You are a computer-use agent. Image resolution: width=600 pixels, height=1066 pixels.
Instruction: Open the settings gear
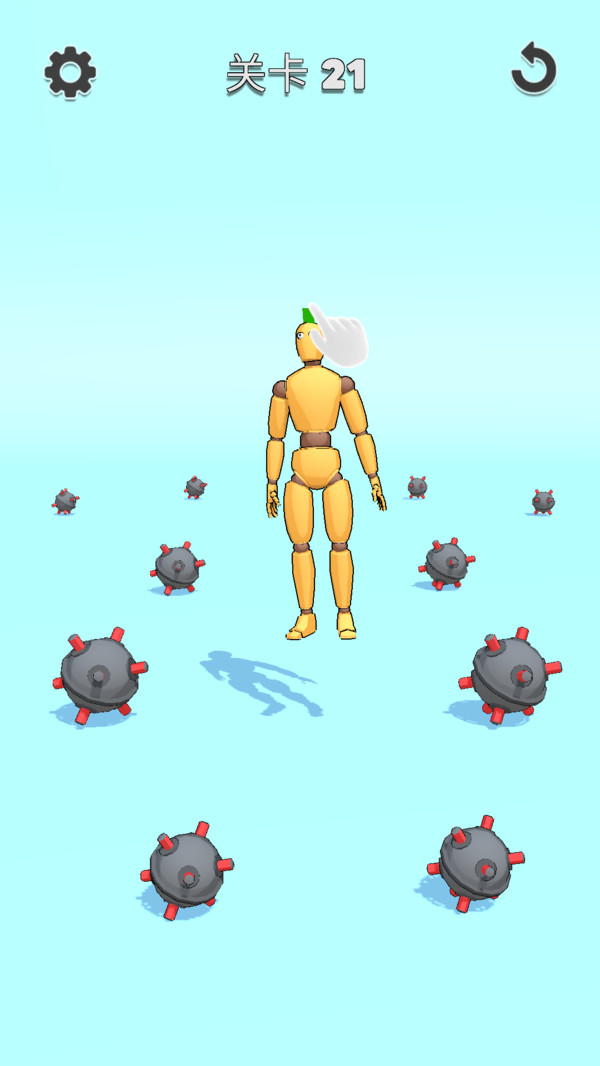click(70, 72)
